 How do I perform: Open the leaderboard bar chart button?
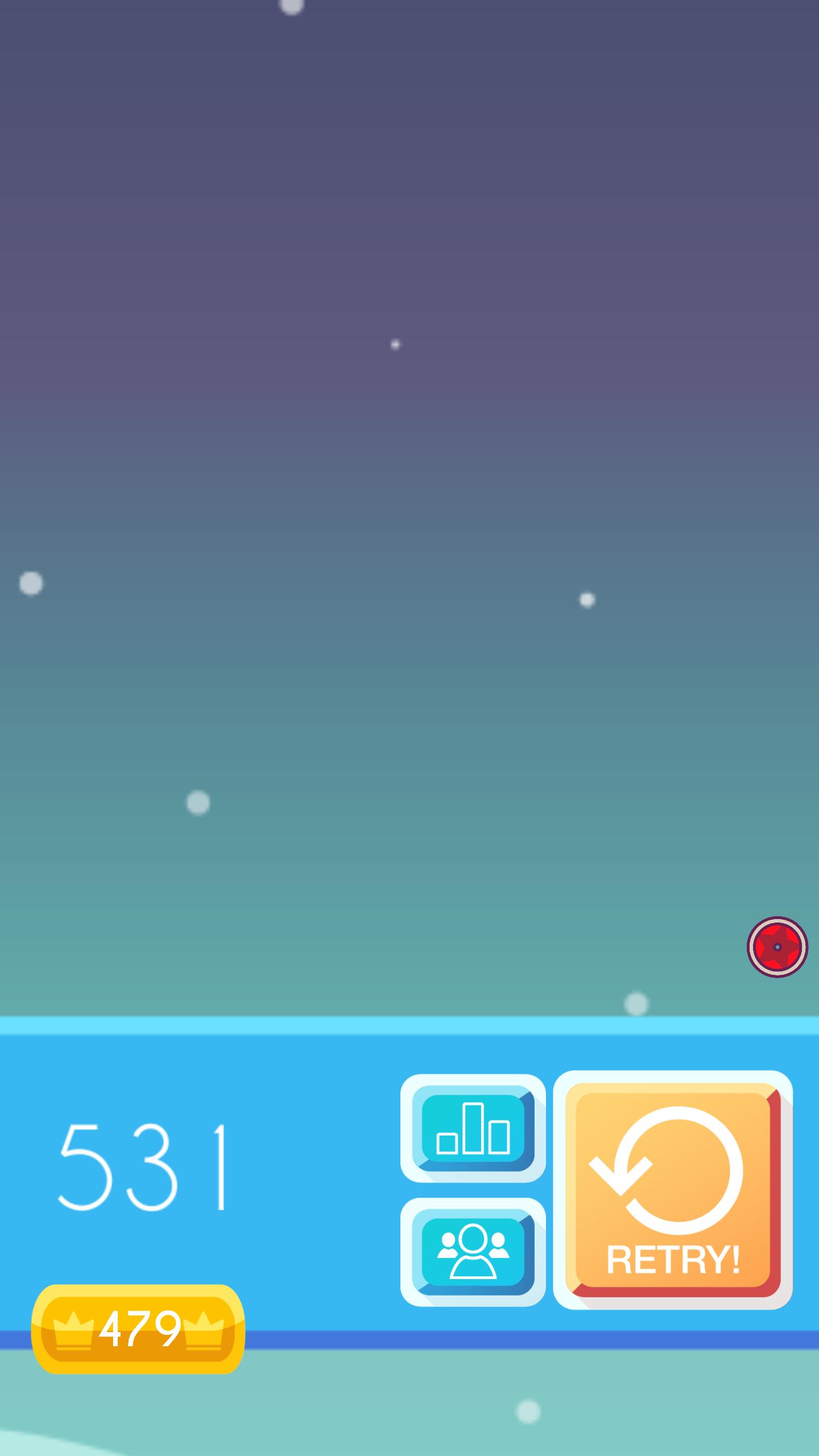(x=473, y=1128)
